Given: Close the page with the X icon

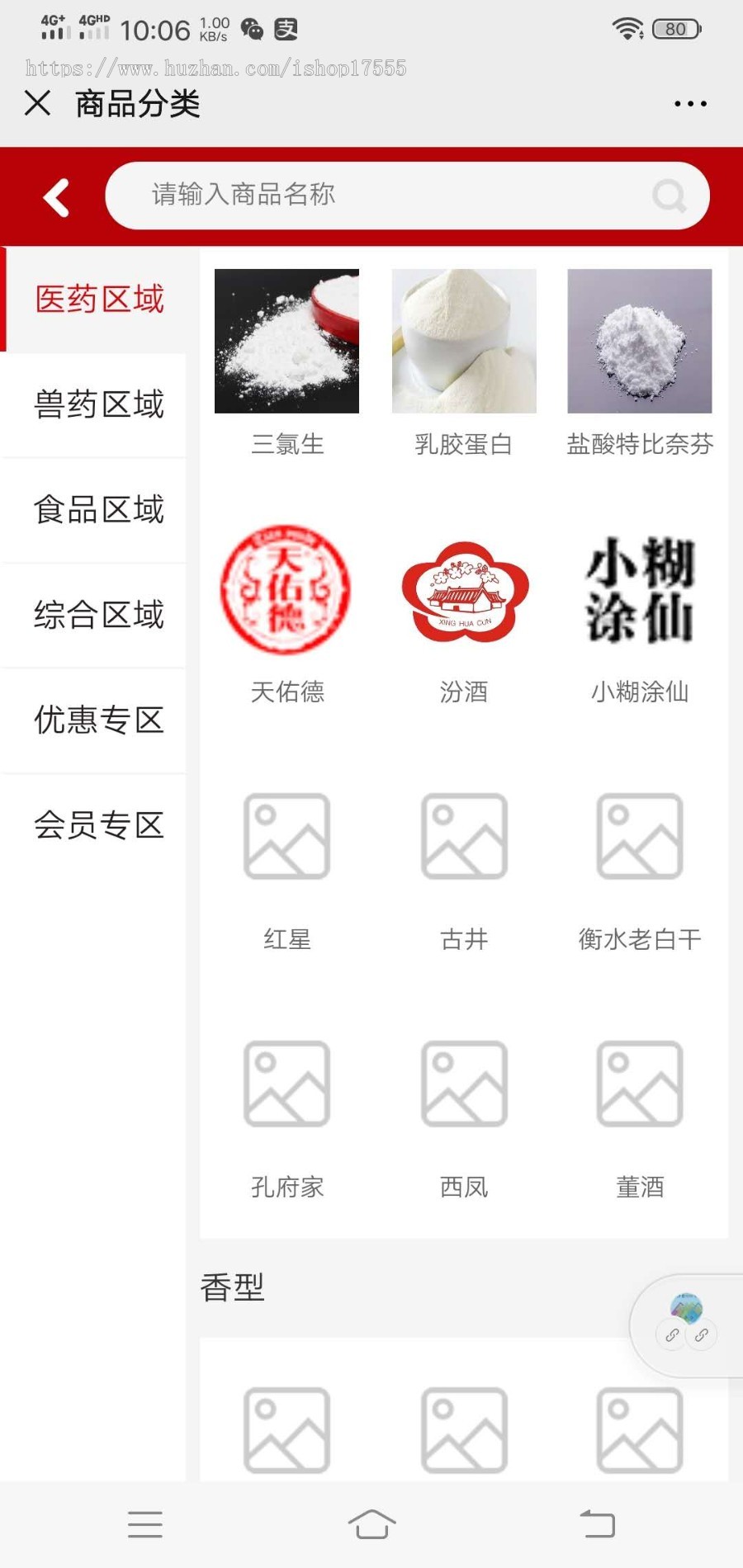Looking at the screenshot, I should (36, 102).
